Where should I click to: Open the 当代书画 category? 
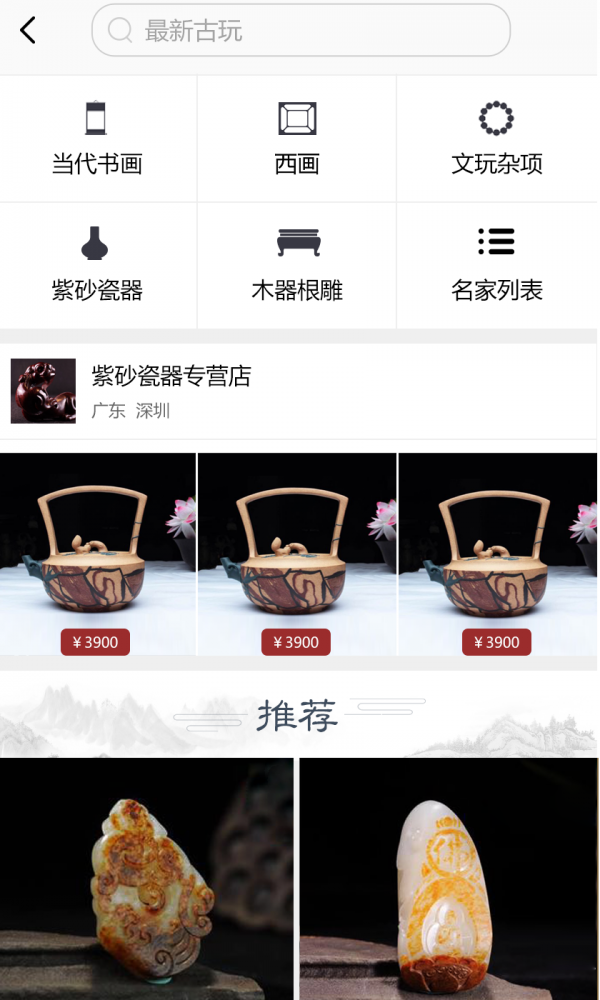[97, 139]
